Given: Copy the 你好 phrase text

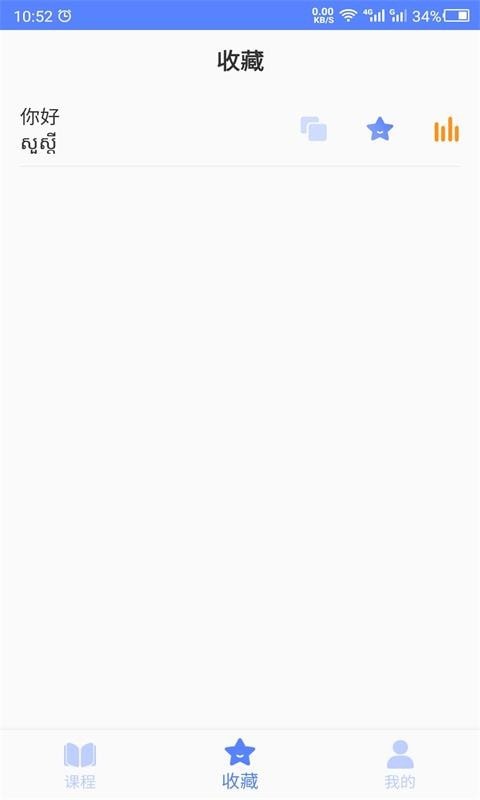Looking at the screenshot, I should (x=313, y=129).
